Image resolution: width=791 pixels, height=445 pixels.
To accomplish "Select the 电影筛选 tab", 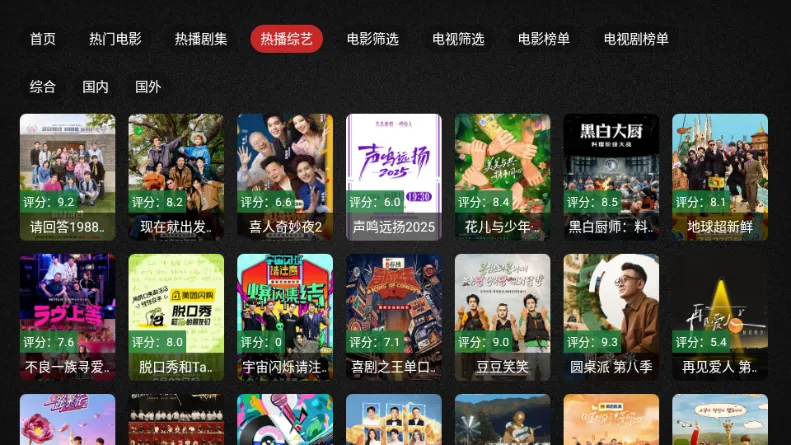I will point(372,39).
